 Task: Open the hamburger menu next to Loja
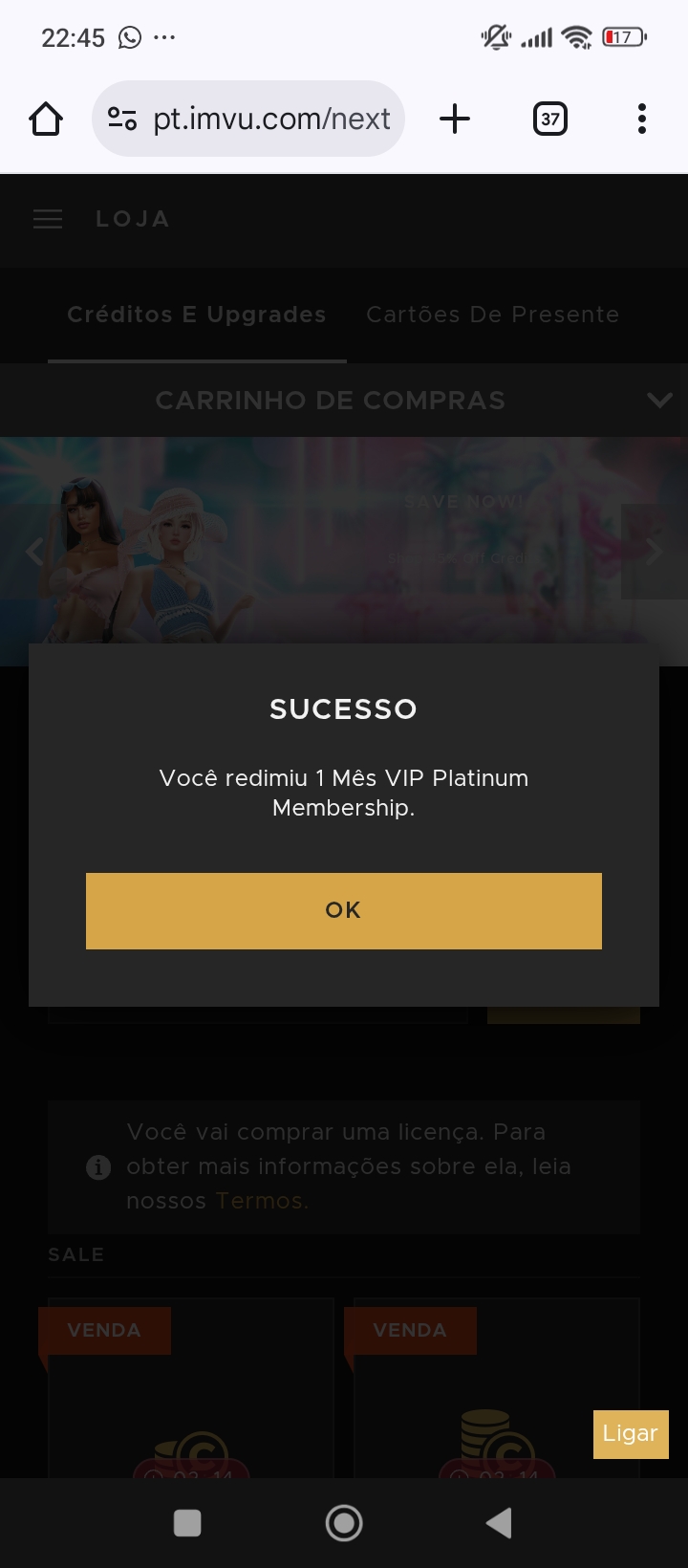tap(48, 219)
